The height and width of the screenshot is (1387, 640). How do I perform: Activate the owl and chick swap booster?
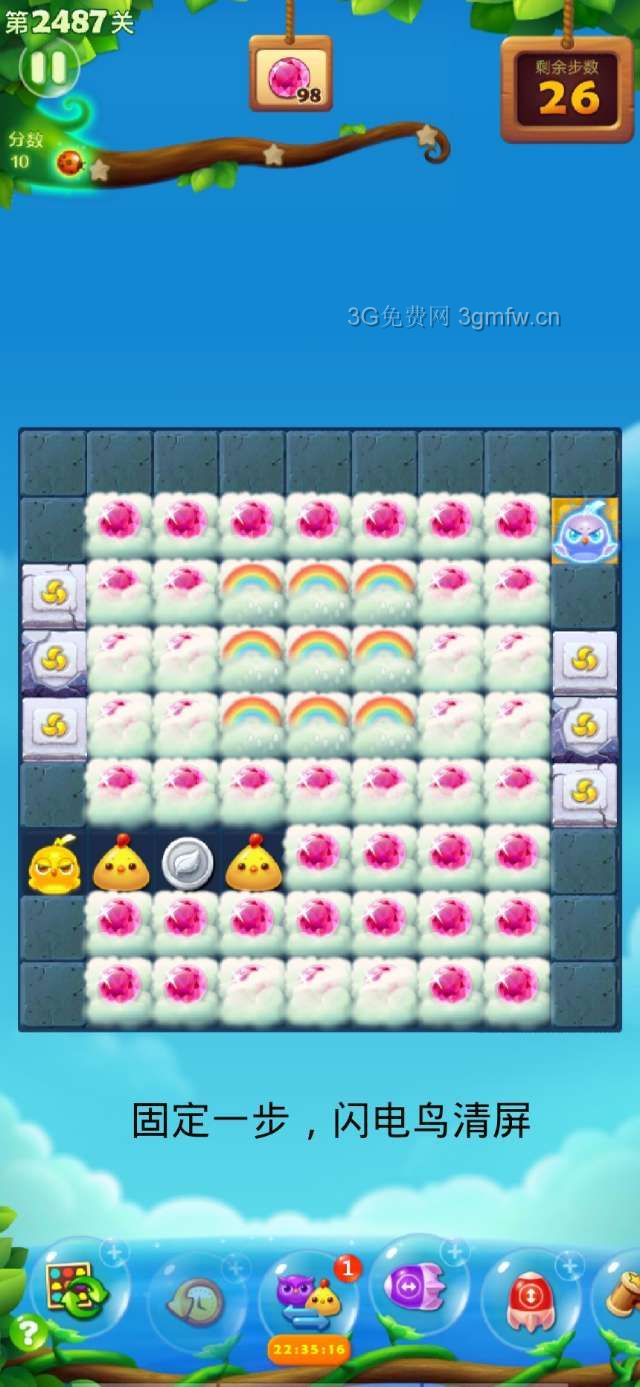308,1295
